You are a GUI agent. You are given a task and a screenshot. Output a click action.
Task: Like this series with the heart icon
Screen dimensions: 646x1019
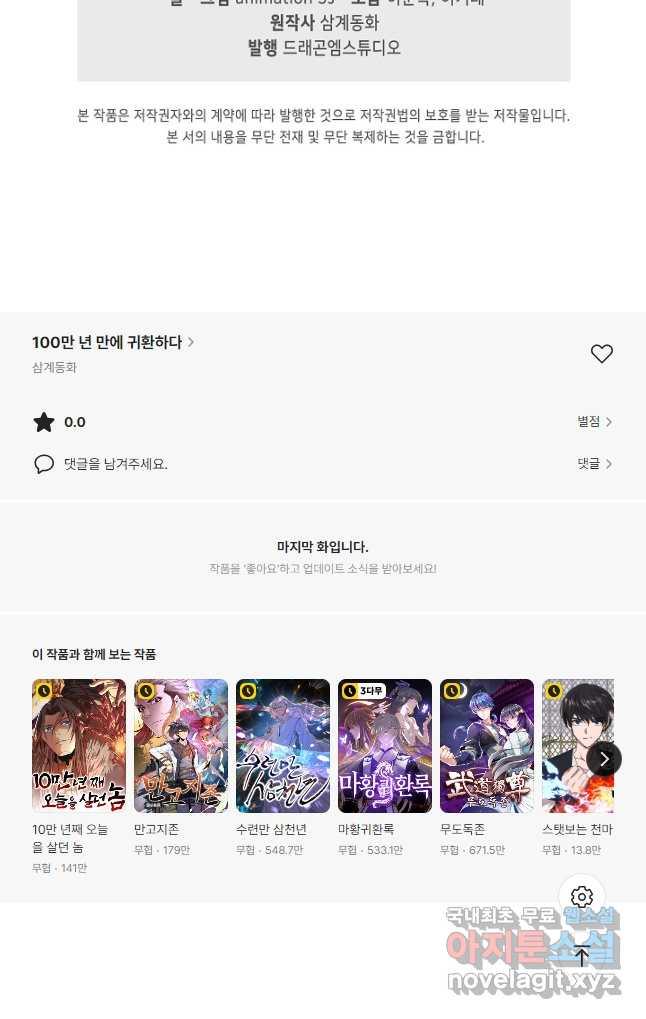[x=601, y=354]
